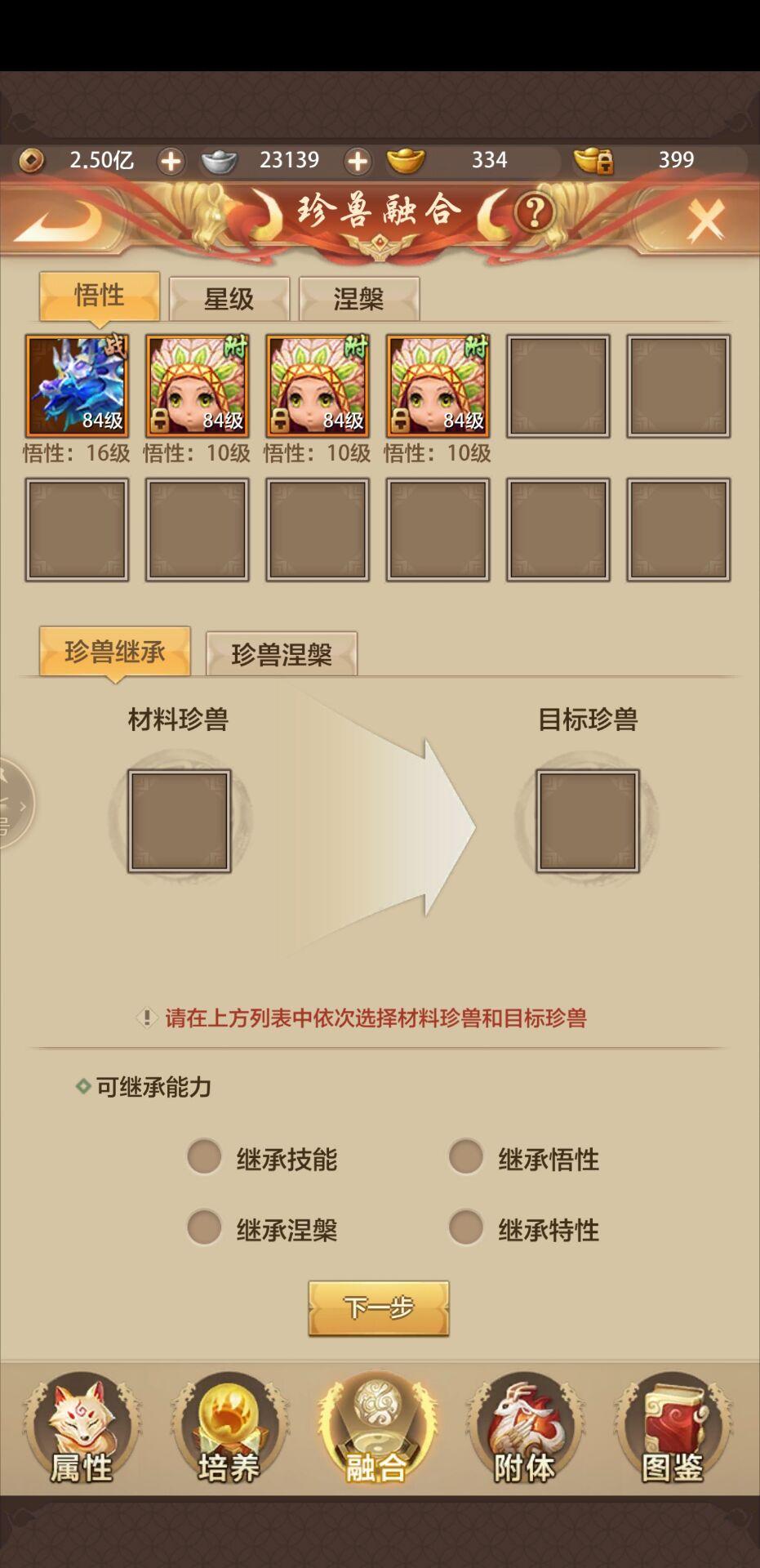Select the 继承悟性 option
Image resolution: width=760 pixels, height=1568 pixels.
click(466, 1157)
